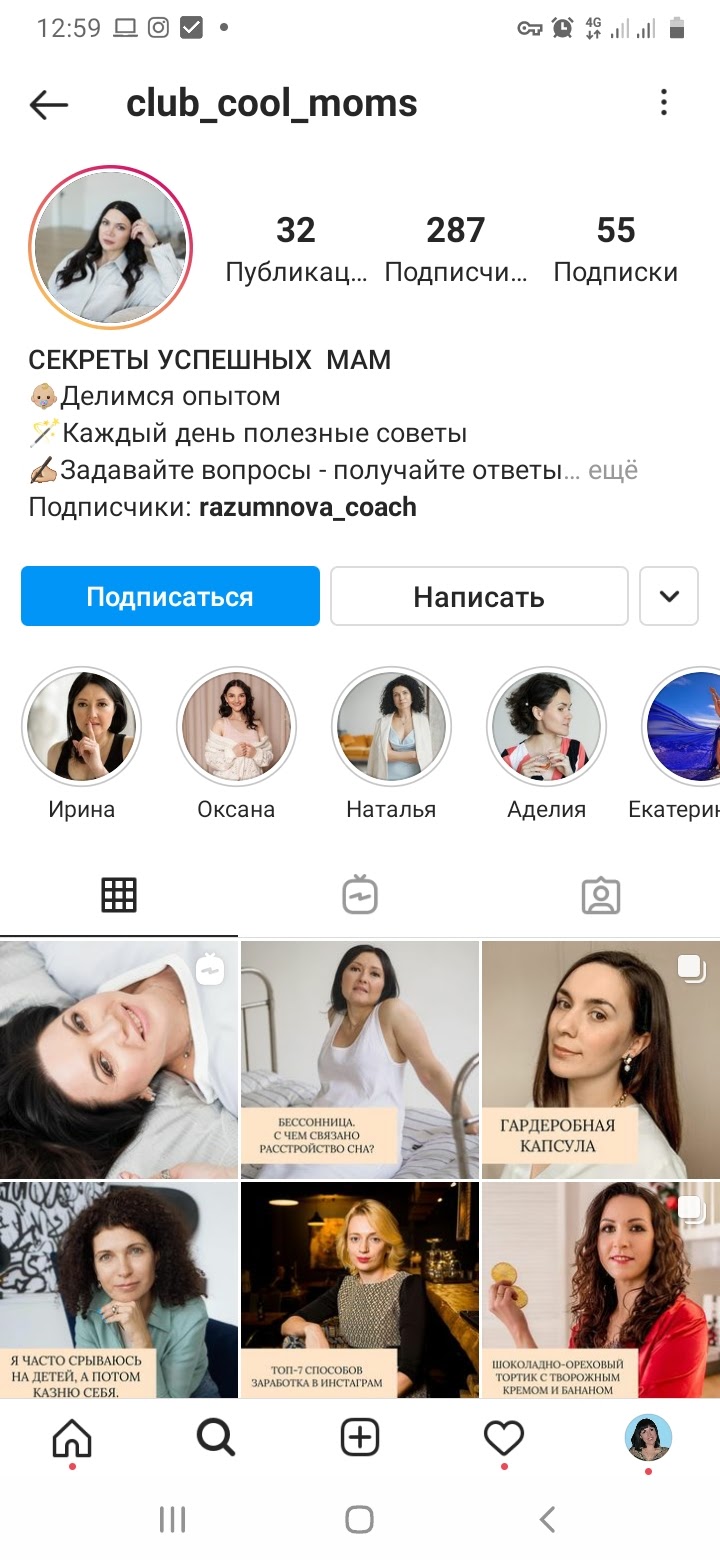Image resolution: width=720 pixels, height=1560 pixels.
Task: Open the activity notifications heart icon
Action: pyautogui.click(x=504, y=1437)
